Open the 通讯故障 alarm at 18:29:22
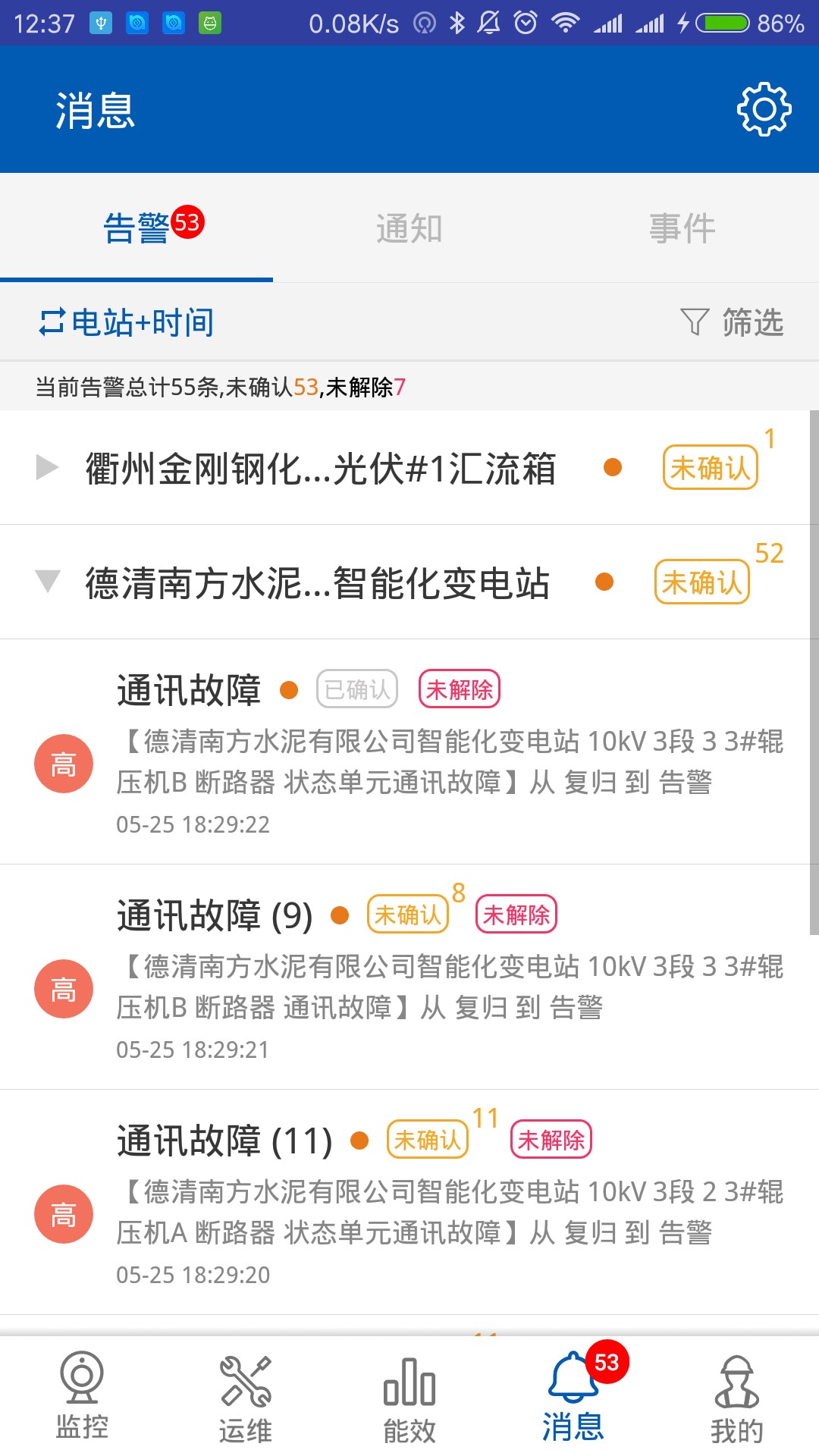 409,752
